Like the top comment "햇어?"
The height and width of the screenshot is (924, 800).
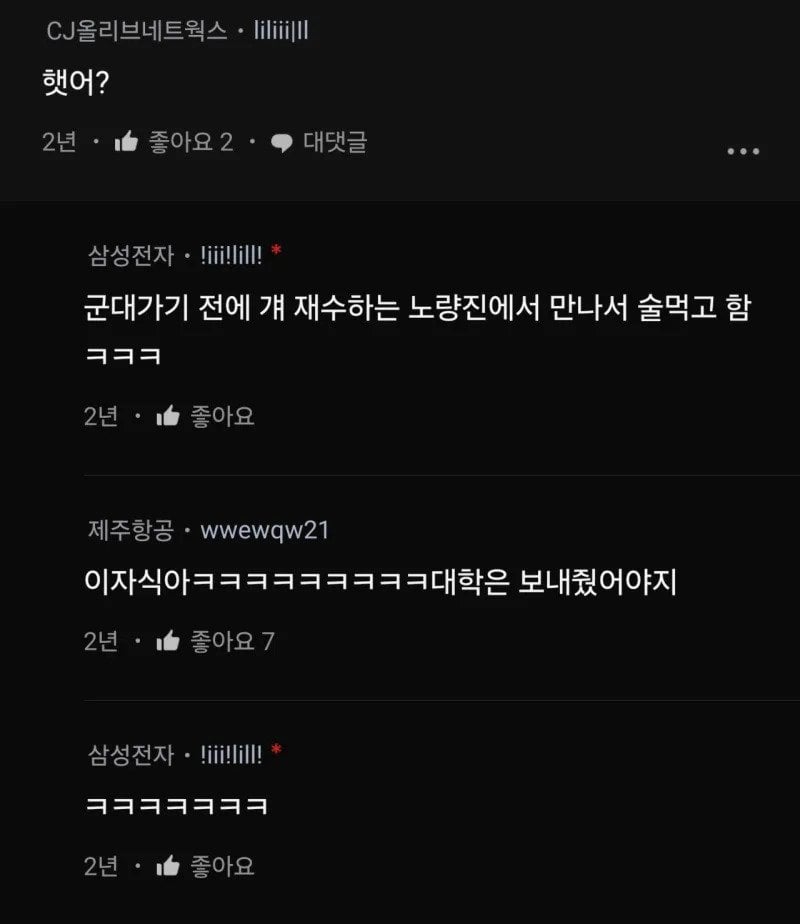(126, 142)
